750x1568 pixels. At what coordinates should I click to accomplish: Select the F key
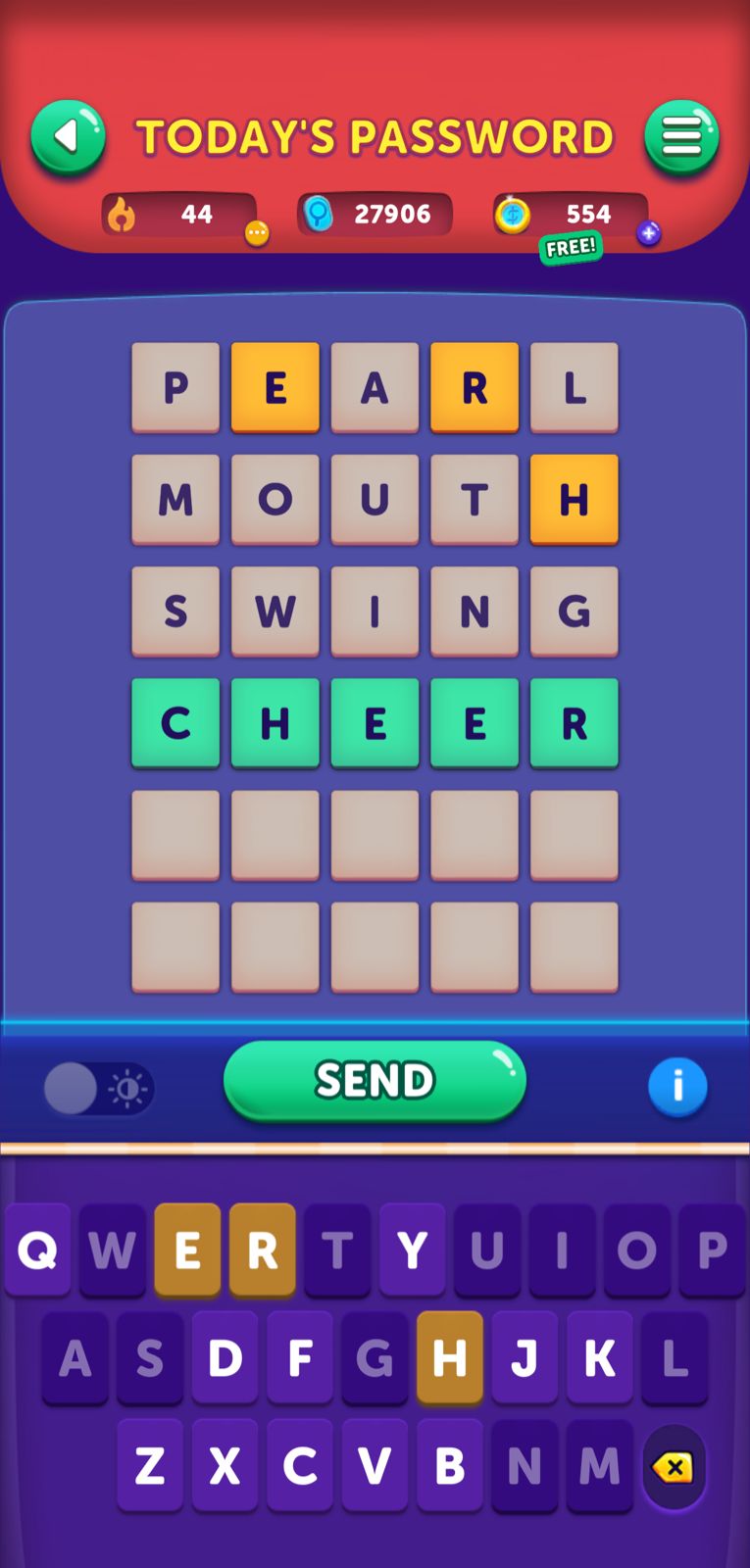point(300,1358)
